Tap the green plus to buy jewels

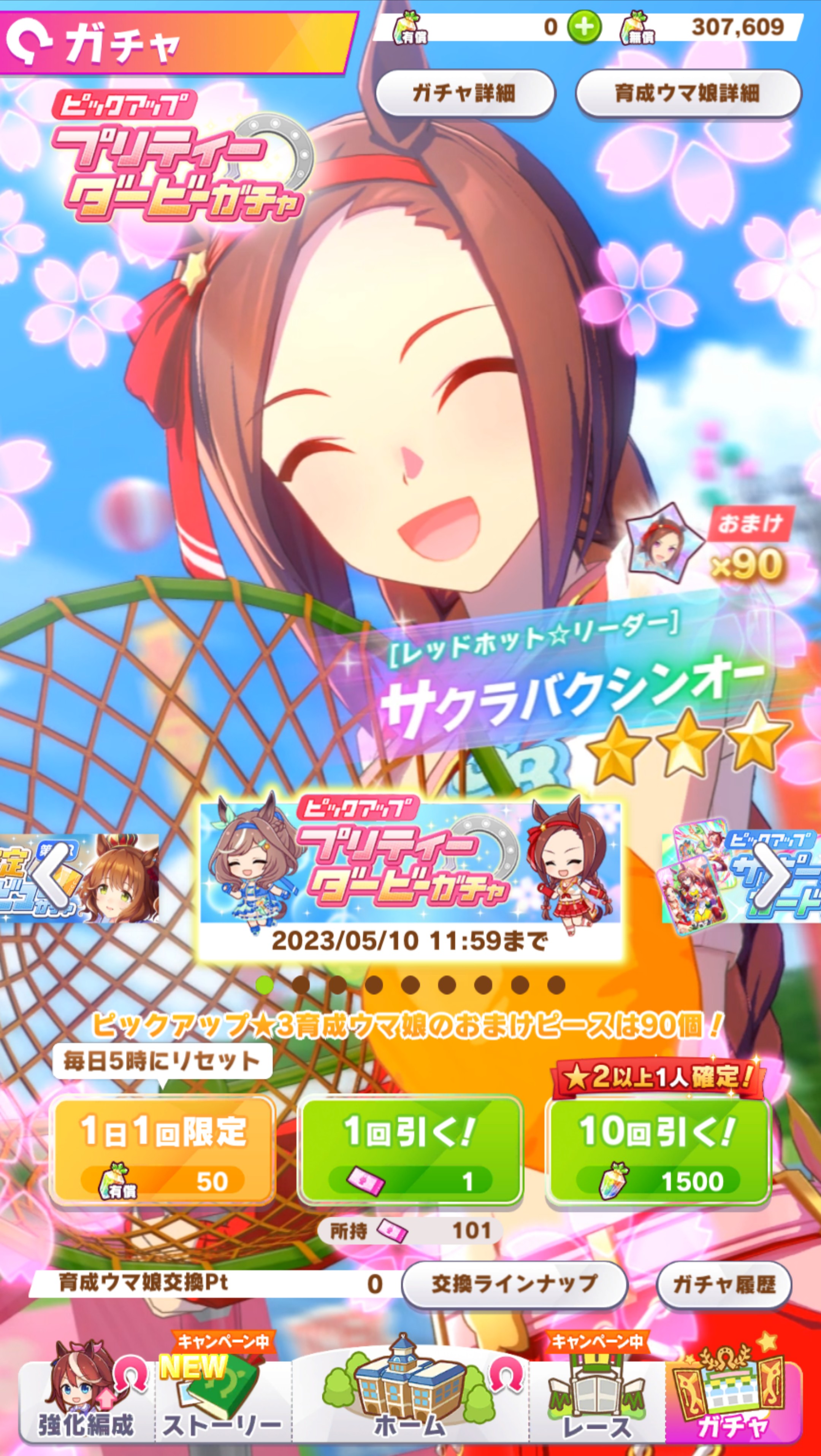584,27
